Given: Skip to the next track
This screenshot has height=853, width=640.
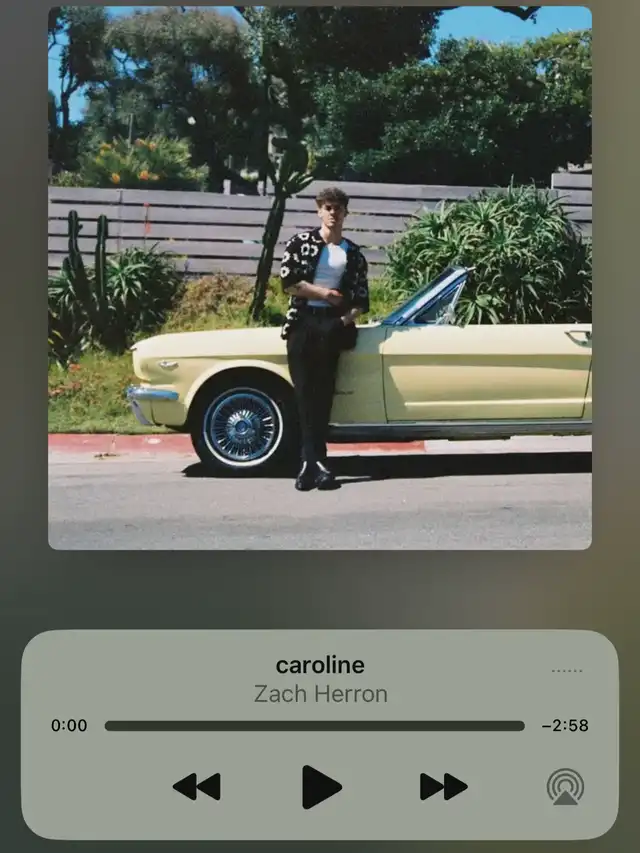Looking at the screenshot, I should (x=443, y=787).
